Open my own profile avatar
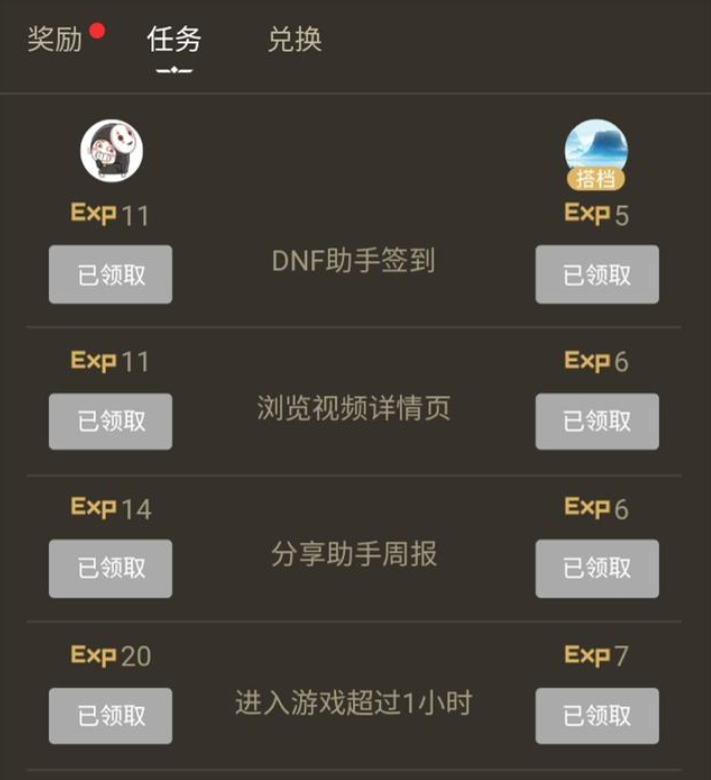Screen dimensions: 711x780 click(111, 151)
